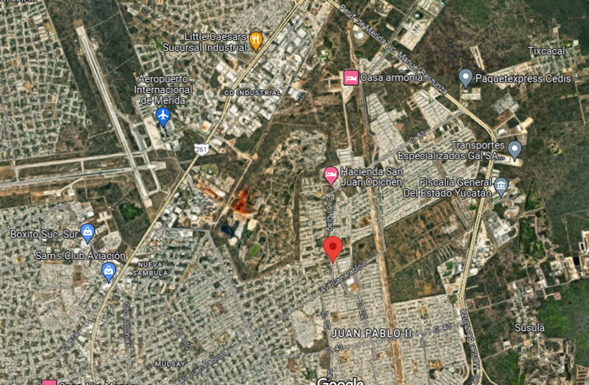589x385 pixels.
Task: Tap the Boxito Suc. Sur shop pin
Action: 88,233
